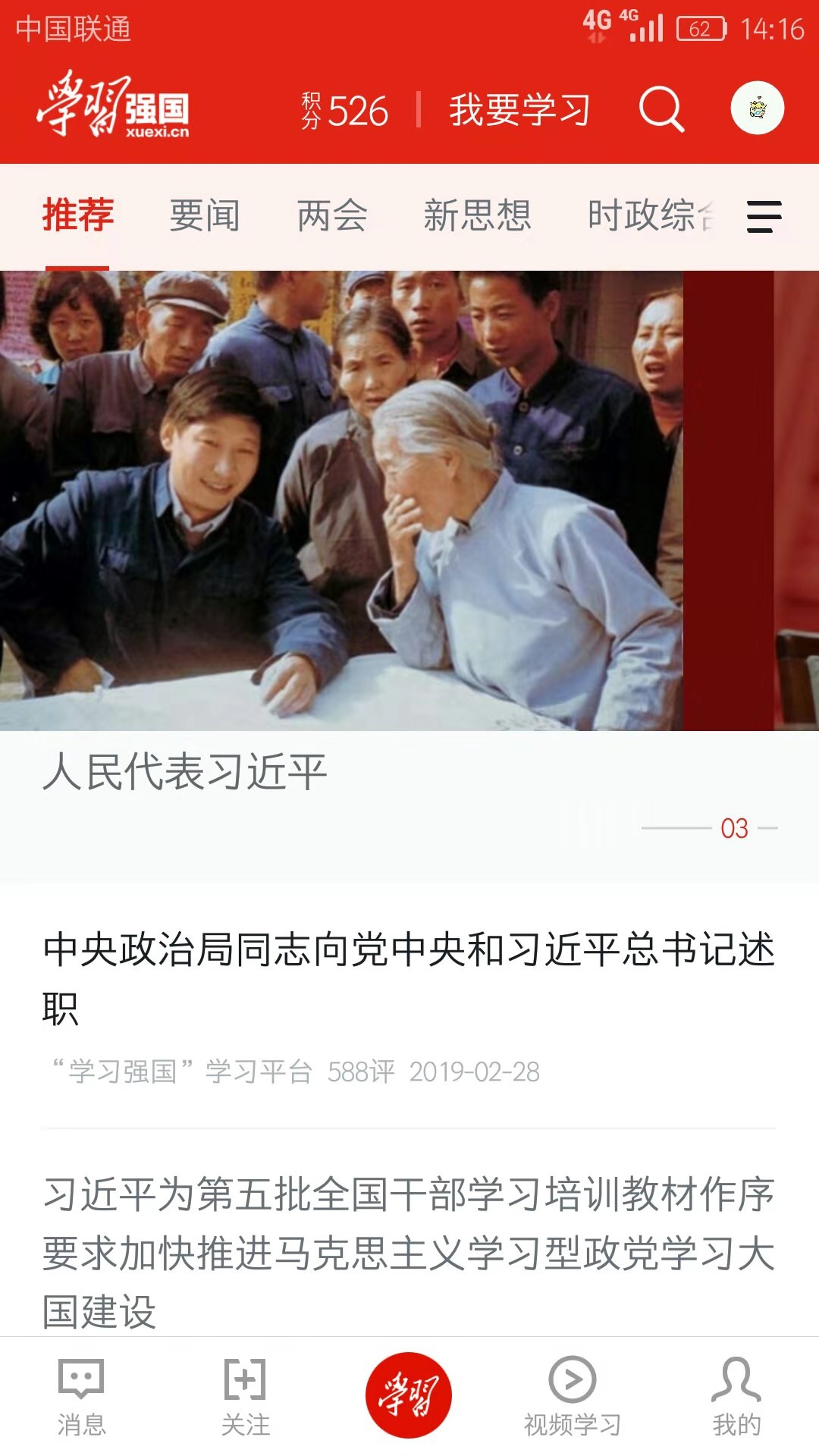The image size is (819, 1456).
Task: Tap the 我要学习 button
Action: click(519, 110)
